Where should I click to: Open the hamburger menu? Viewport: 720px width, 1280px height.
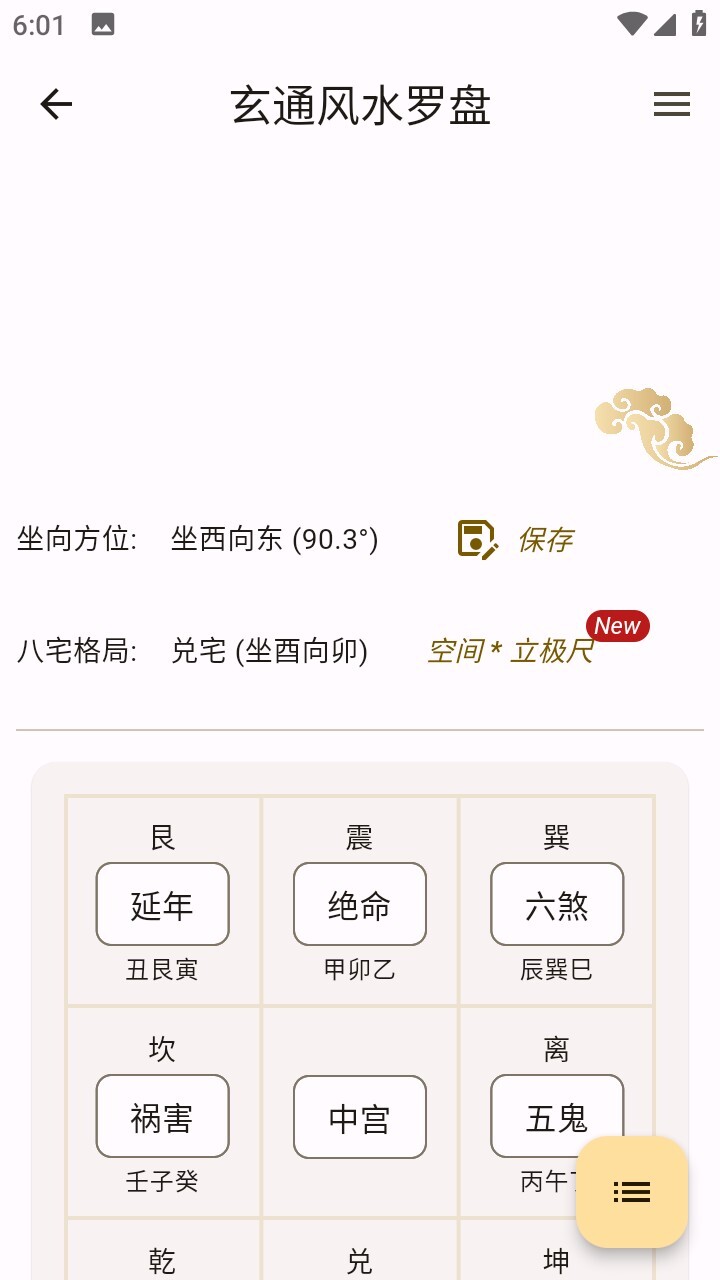pos(671,104)
